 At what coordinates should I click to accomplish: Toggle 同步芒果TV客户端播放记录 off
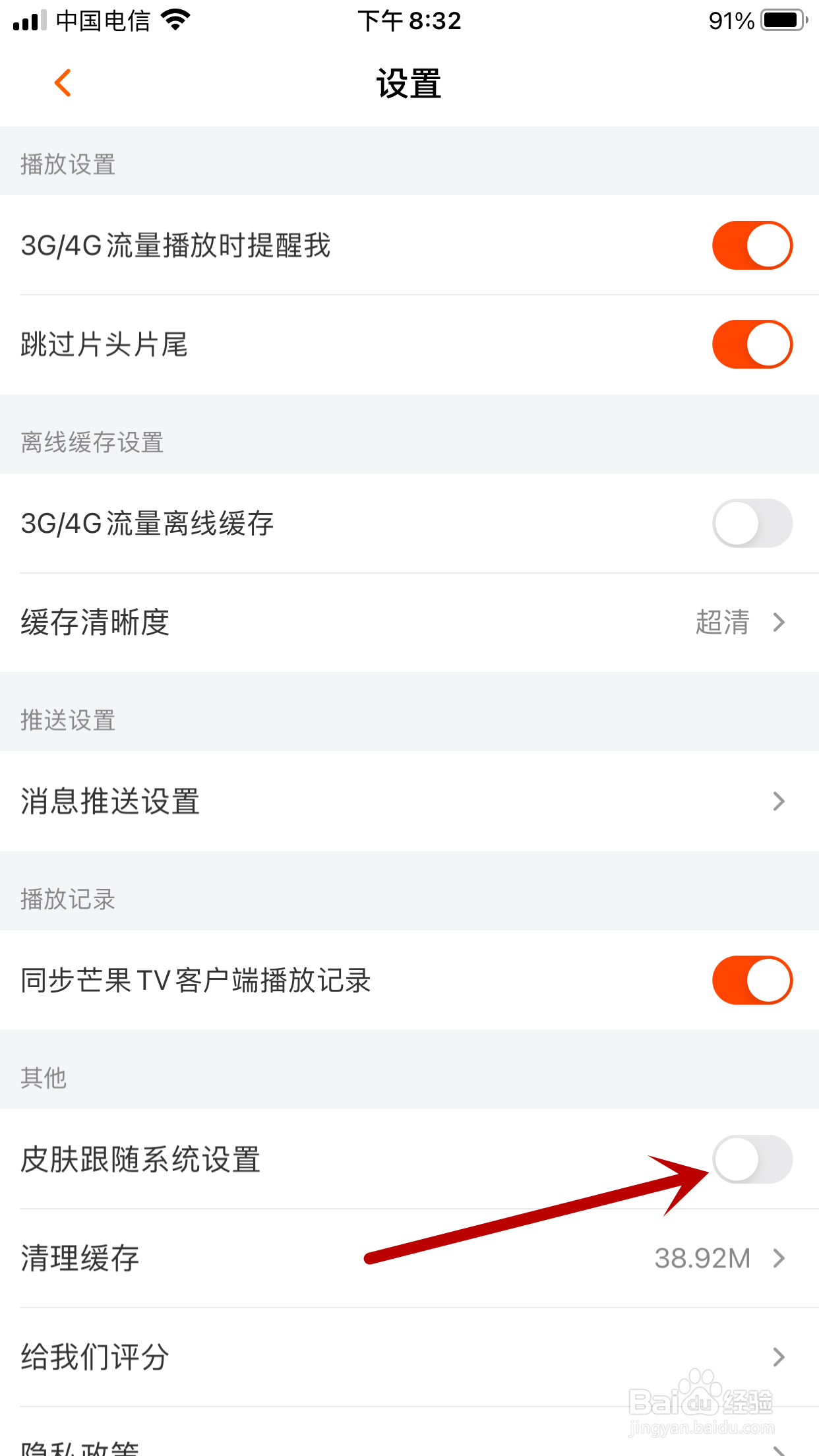tap(752, 981)
